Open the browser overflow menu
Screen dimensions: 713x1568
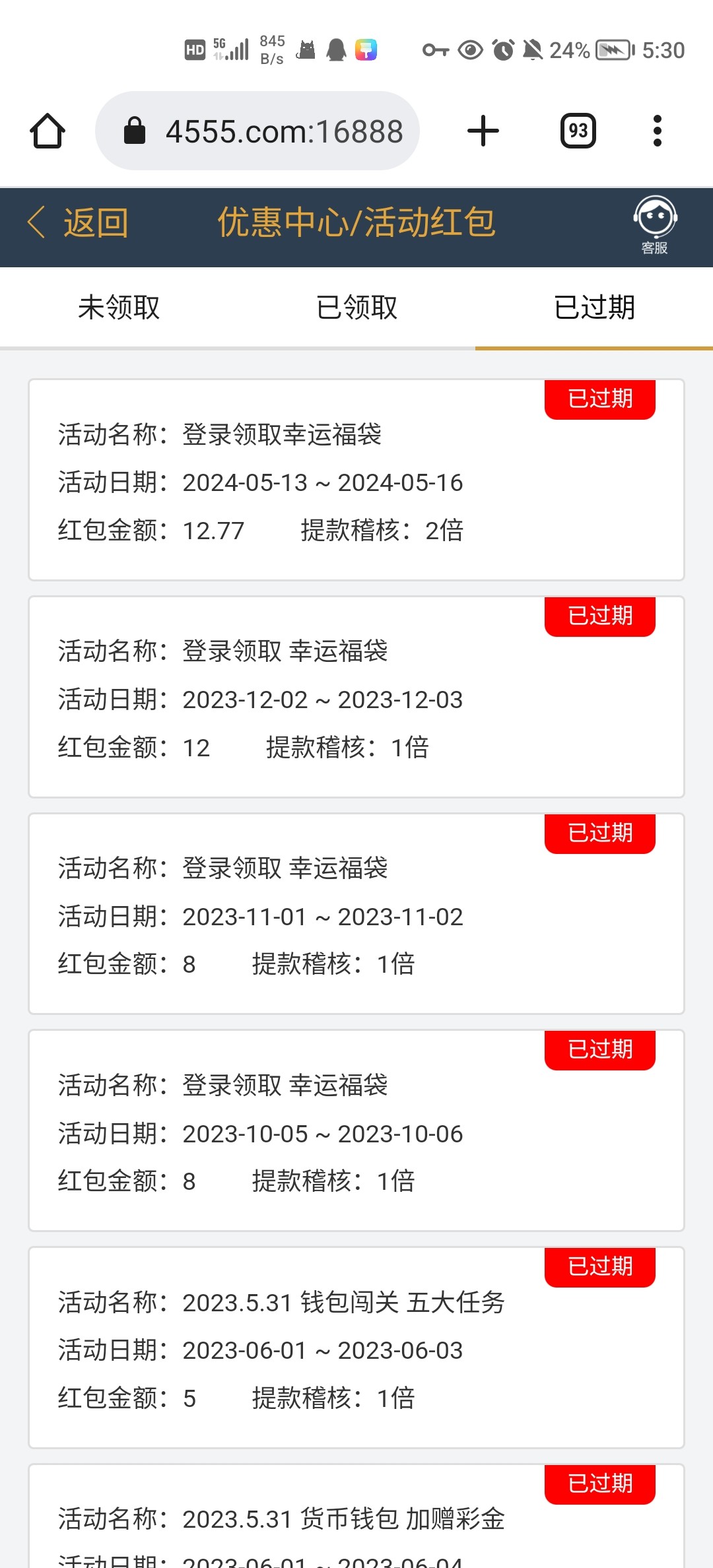click(x=657, y=131)
